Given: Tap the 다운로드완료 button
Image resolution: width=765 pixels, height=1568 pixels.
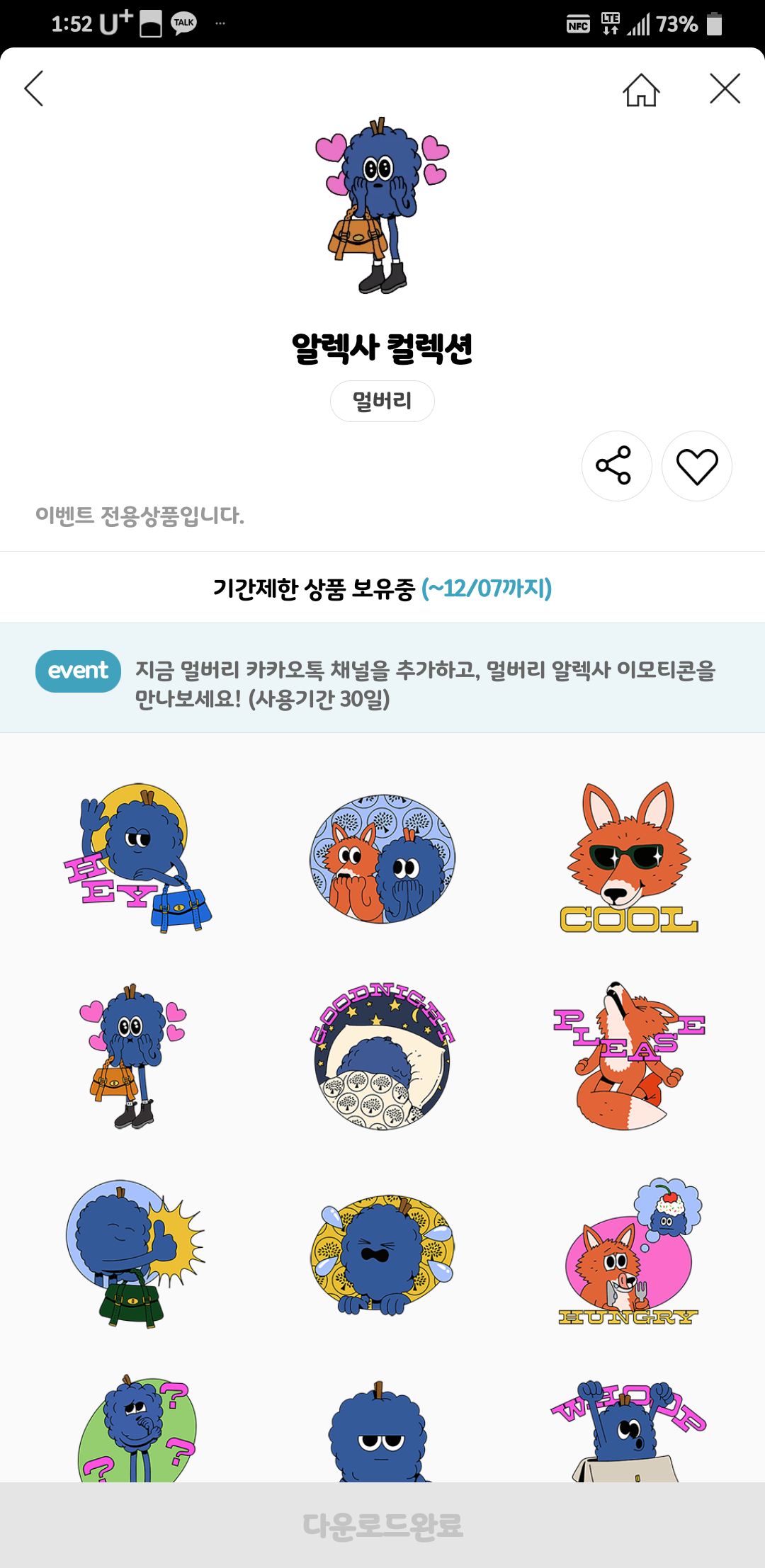Looking at the screenshot, I should click(x=382, y=1525).
